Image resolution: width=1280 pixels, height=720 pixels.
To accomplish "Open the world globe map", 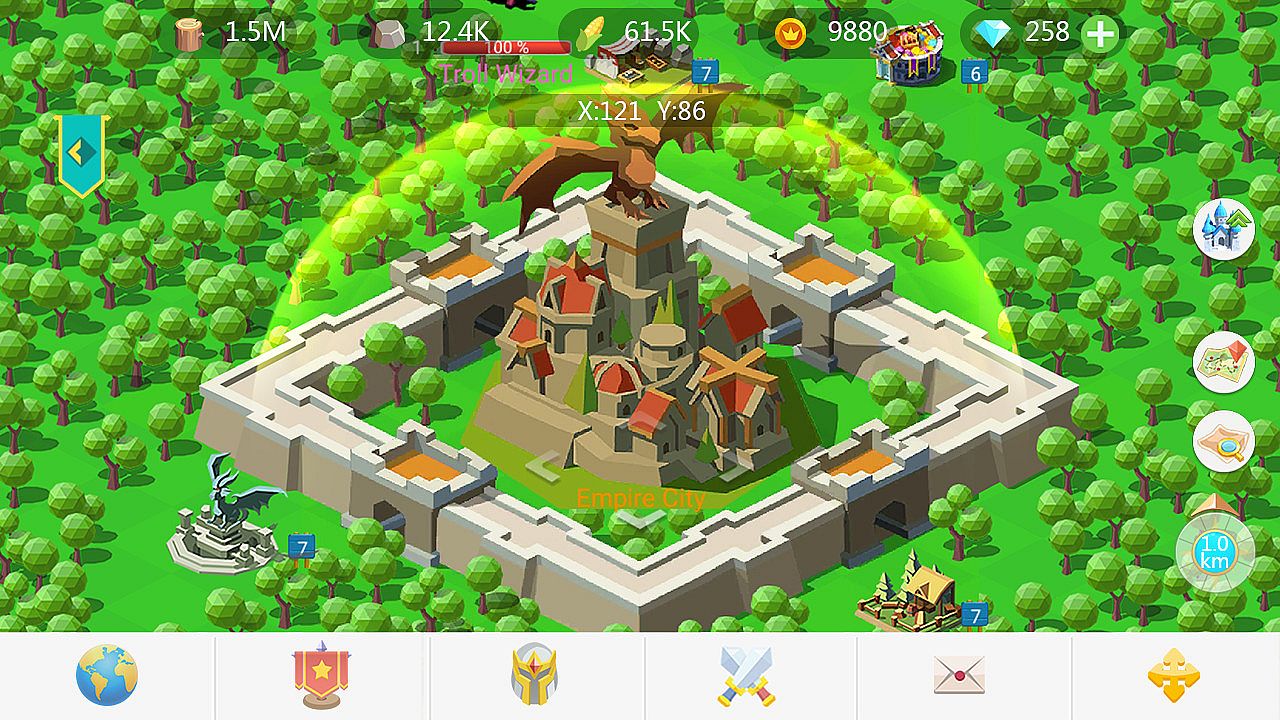I will pyautogui.click(x=107, y=676).
